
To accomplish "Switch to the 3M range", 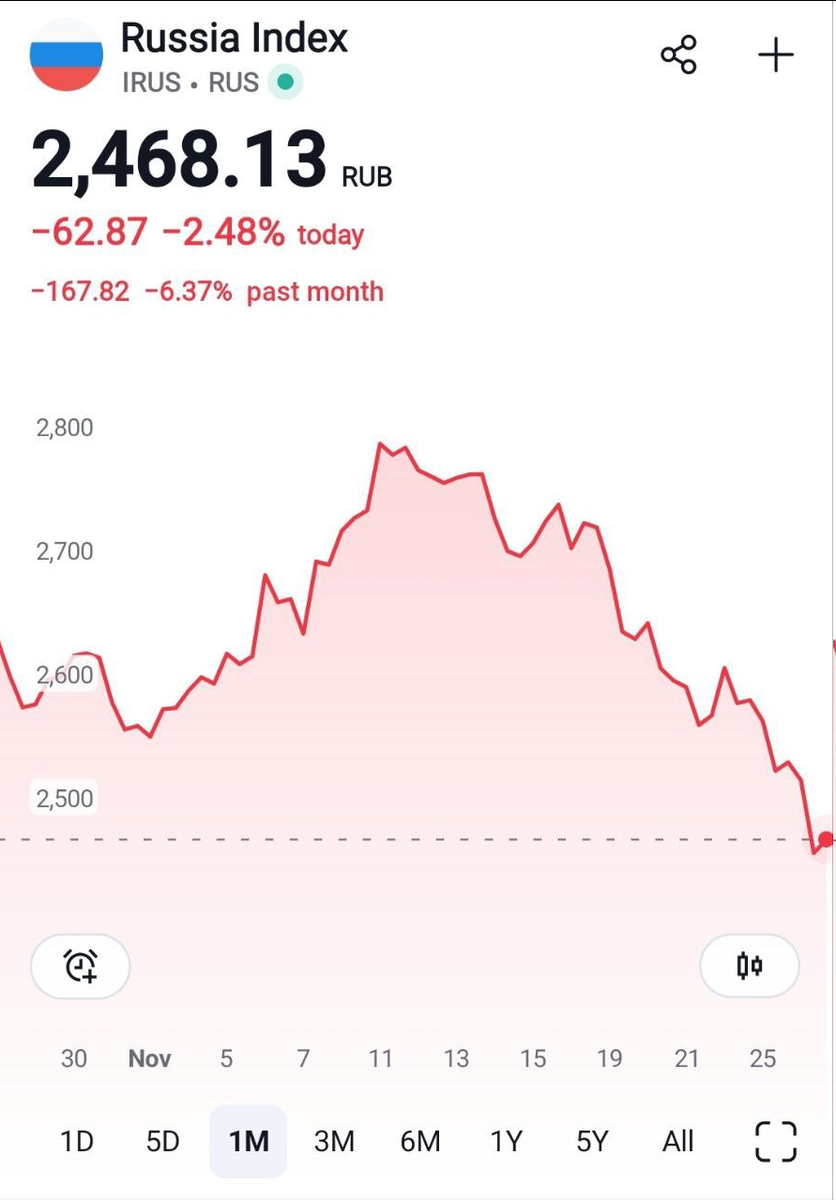I will pos(334,1141).
